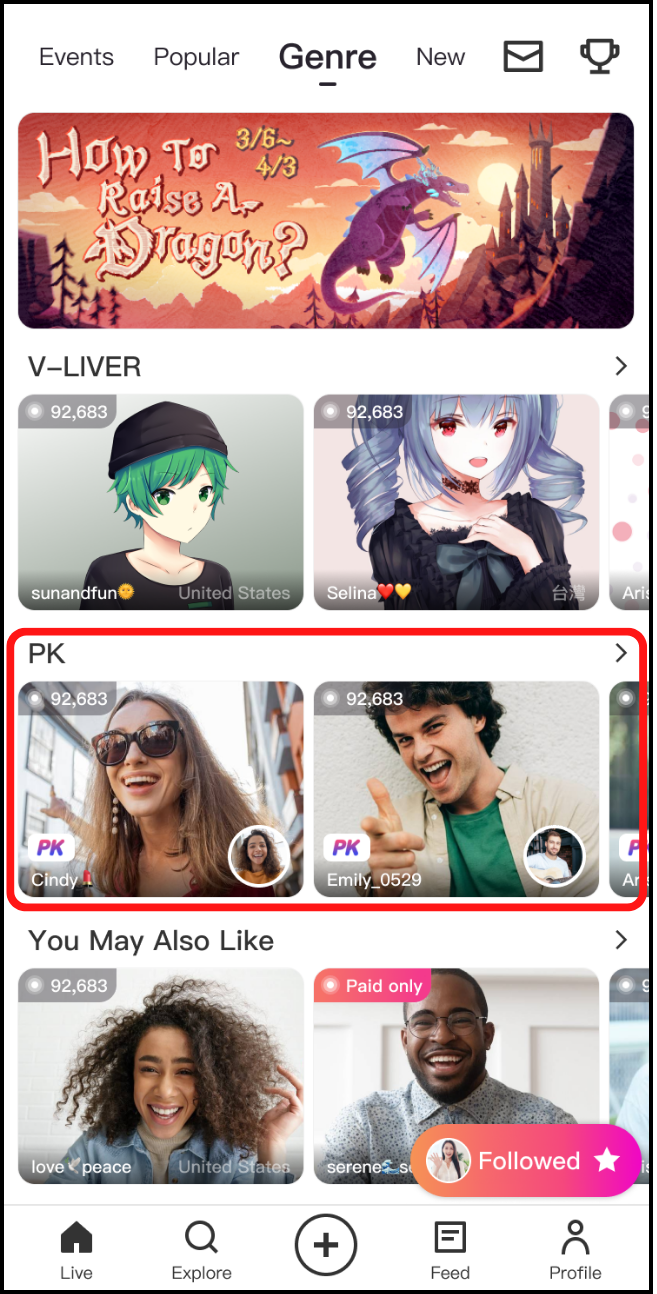Open the Paid only live stream
This screenshot has height=1294, width=657.
coord(456,1076)
